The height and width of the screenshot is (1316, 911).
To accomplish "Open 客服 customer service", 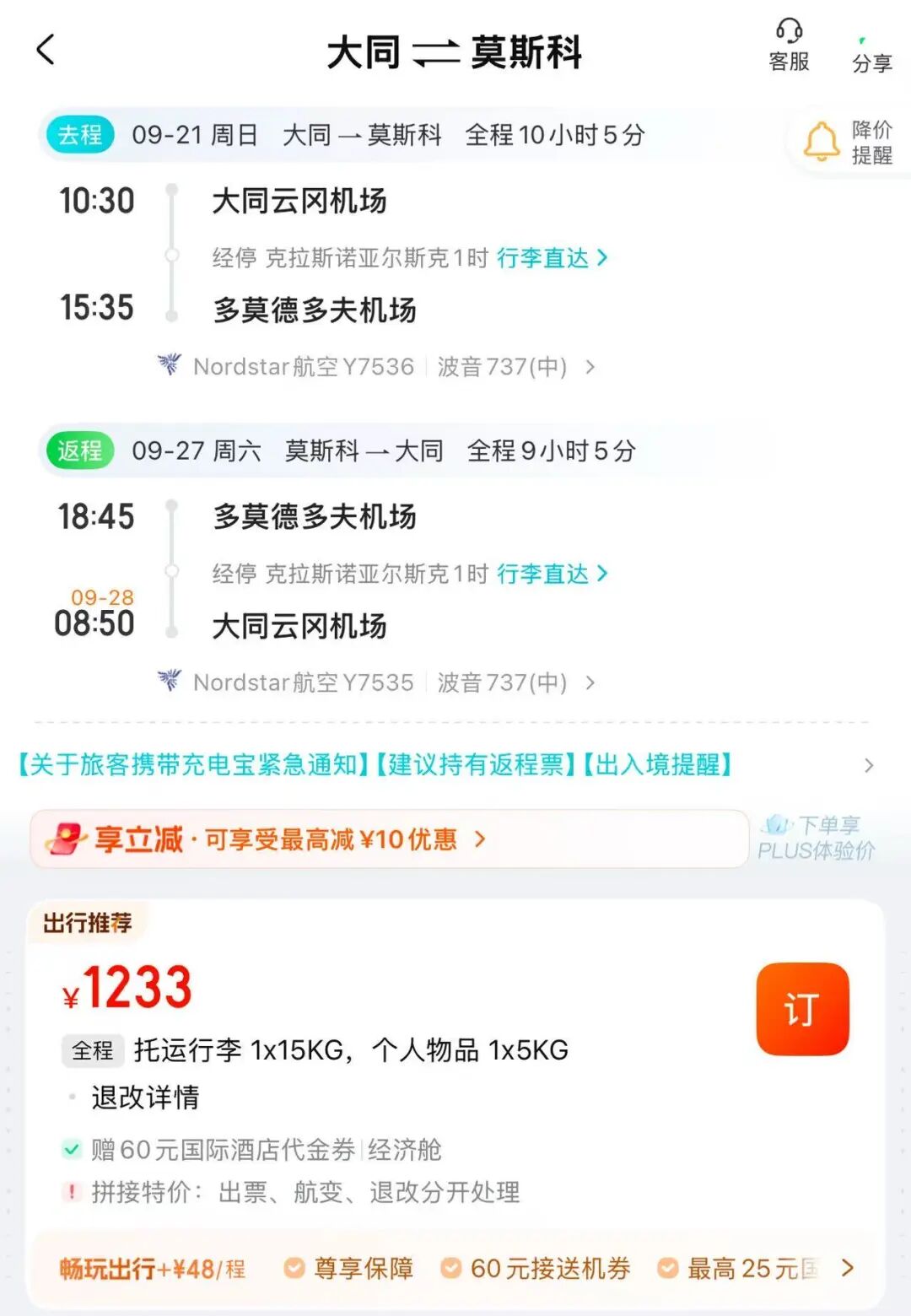I will tap(789, 46).
